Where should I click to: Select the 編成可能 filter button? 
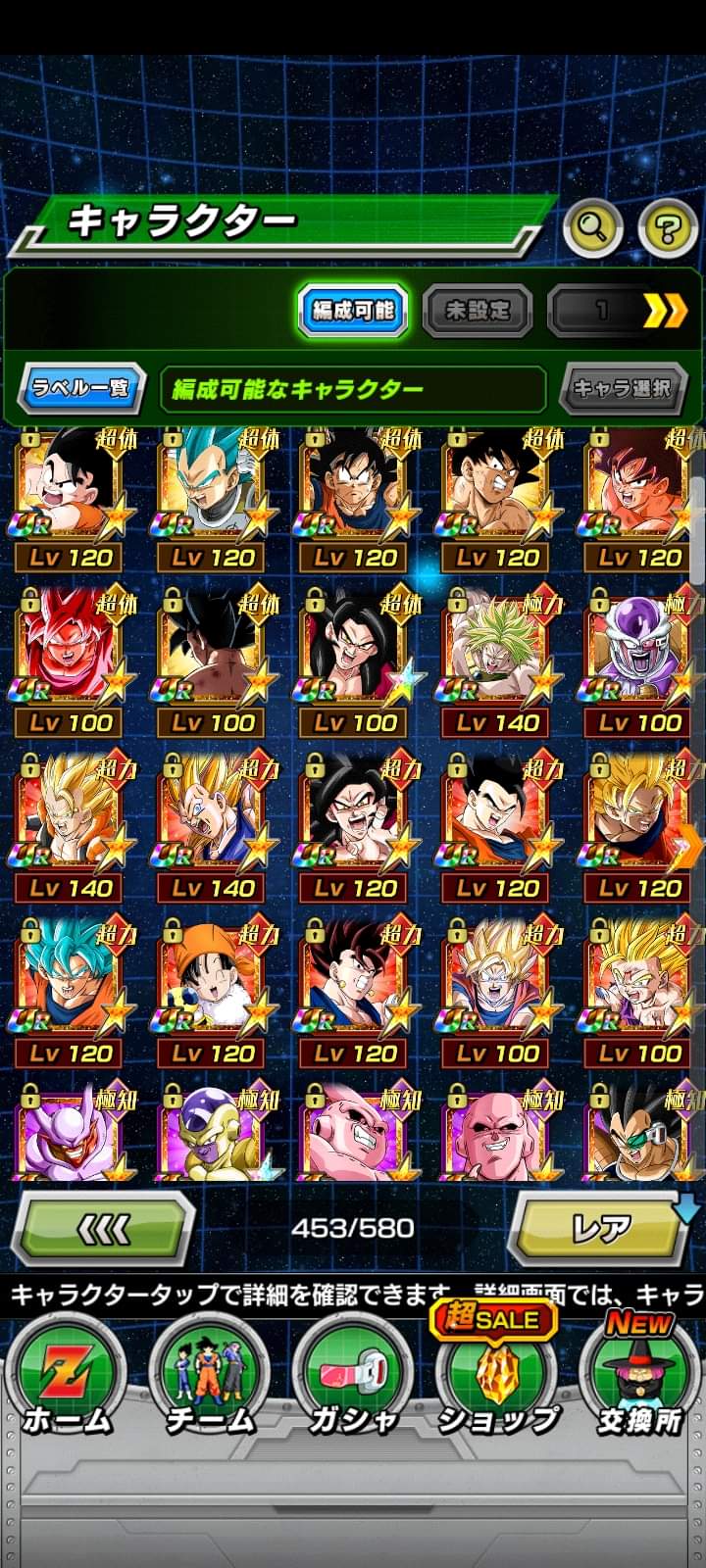click(353, 311)
